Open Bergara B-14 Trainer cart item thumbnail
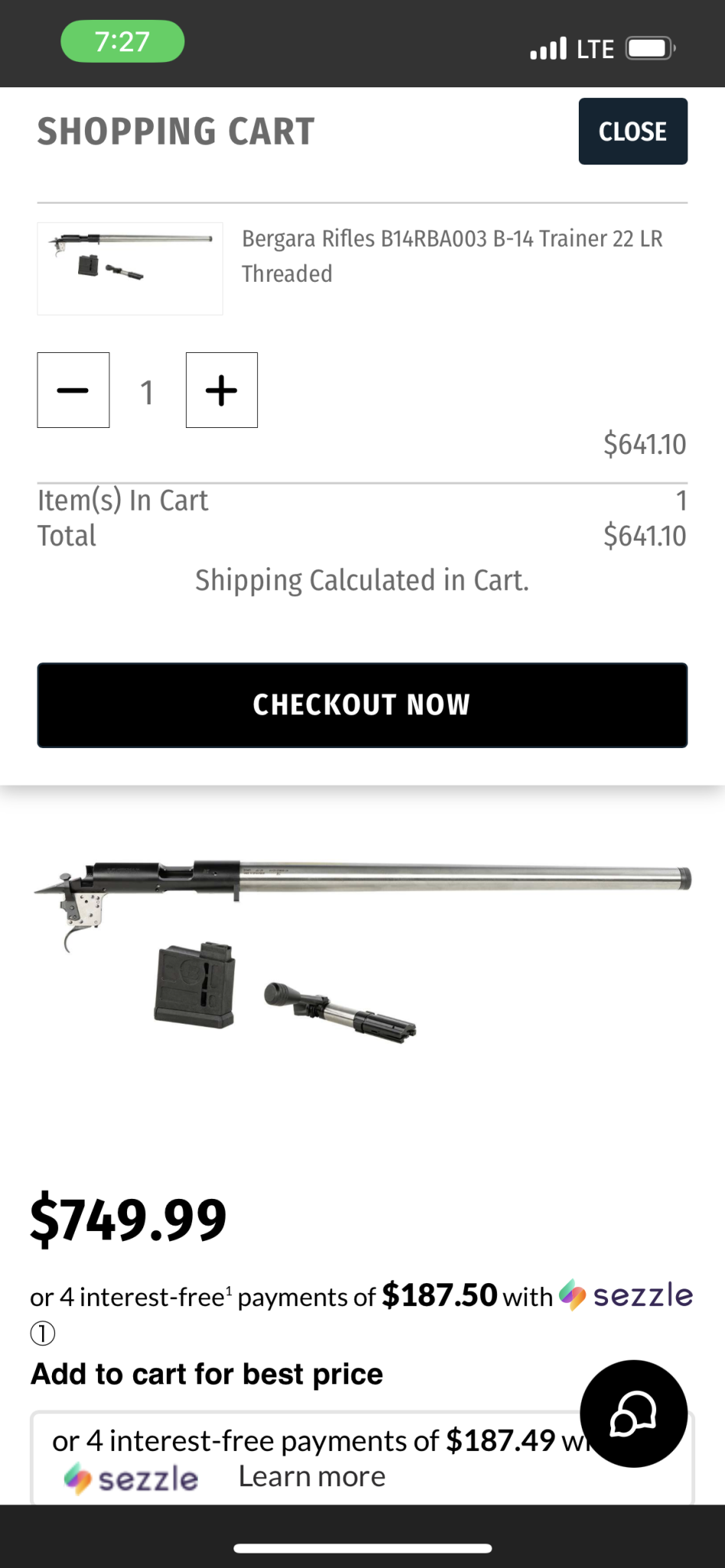 click(130, 268)
